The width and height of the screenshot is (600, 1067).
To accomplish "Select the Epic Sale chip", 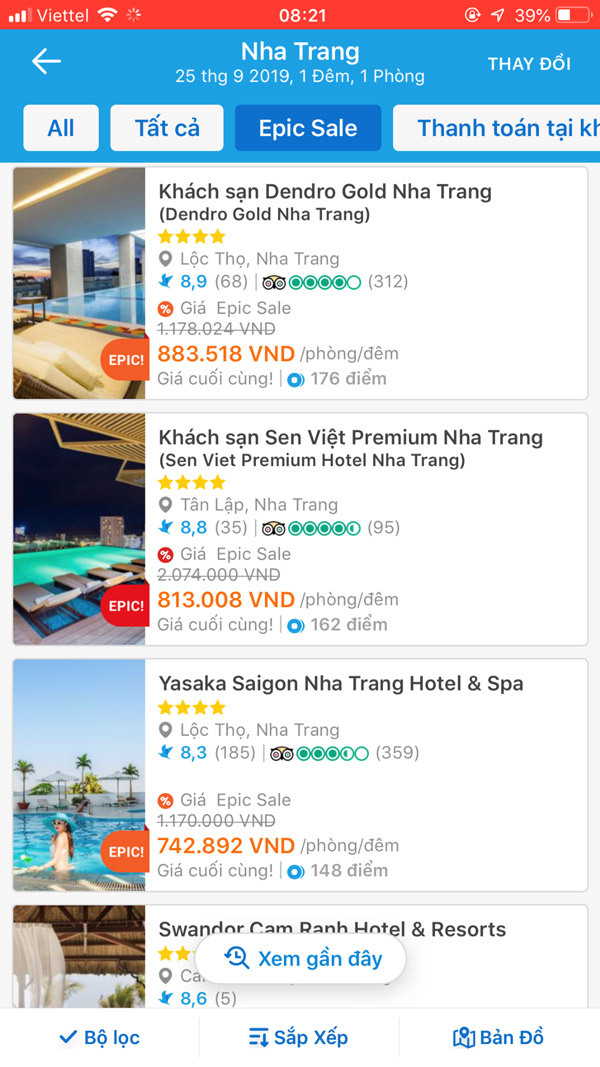I will point(308,128).
